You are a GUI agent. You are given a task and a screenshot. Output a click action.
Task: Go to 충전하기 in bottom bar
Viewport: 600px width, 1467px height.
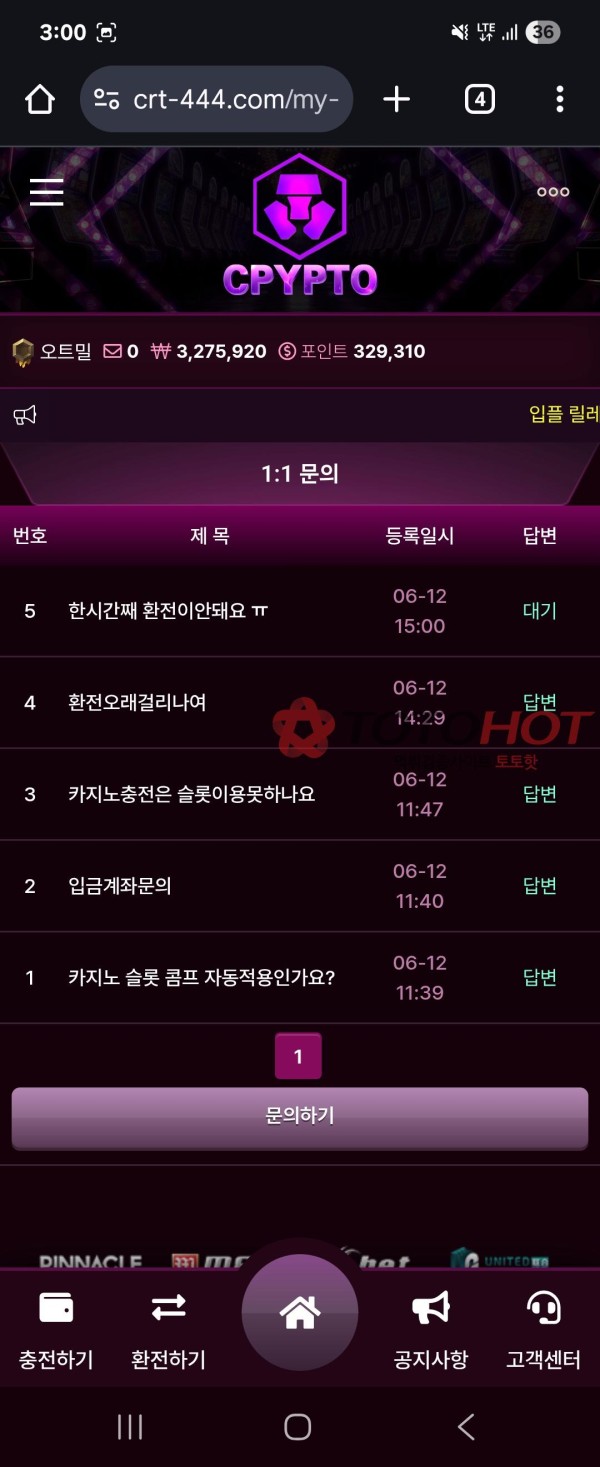click(56, 1330)
